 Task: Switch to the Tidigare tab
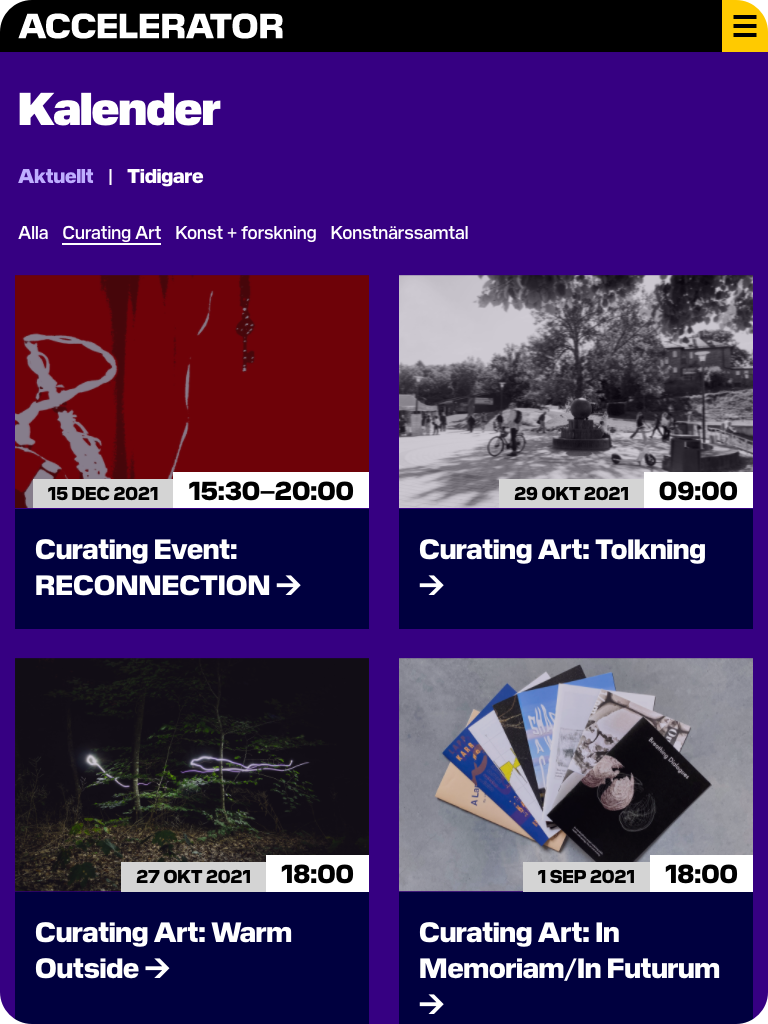(165, 176)
